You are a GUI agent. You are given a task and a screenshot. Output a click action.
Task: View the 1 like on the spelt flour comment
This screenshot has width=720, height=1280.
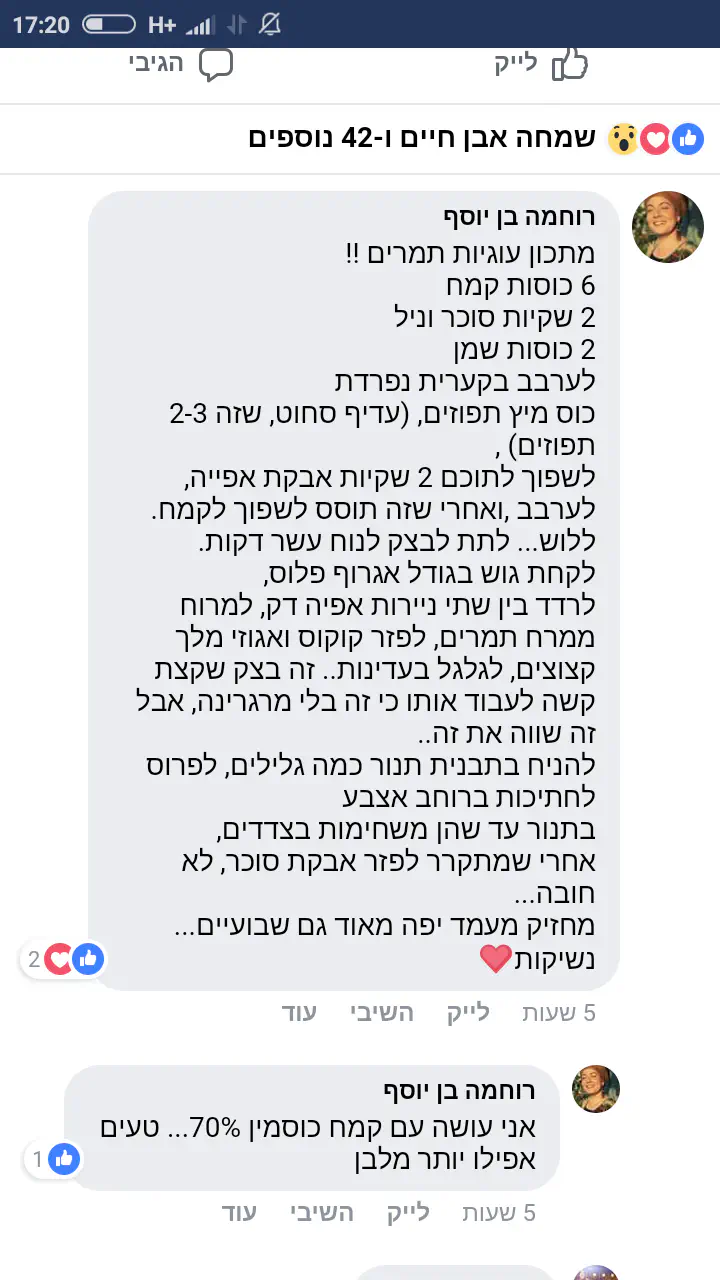(54, 1160)
